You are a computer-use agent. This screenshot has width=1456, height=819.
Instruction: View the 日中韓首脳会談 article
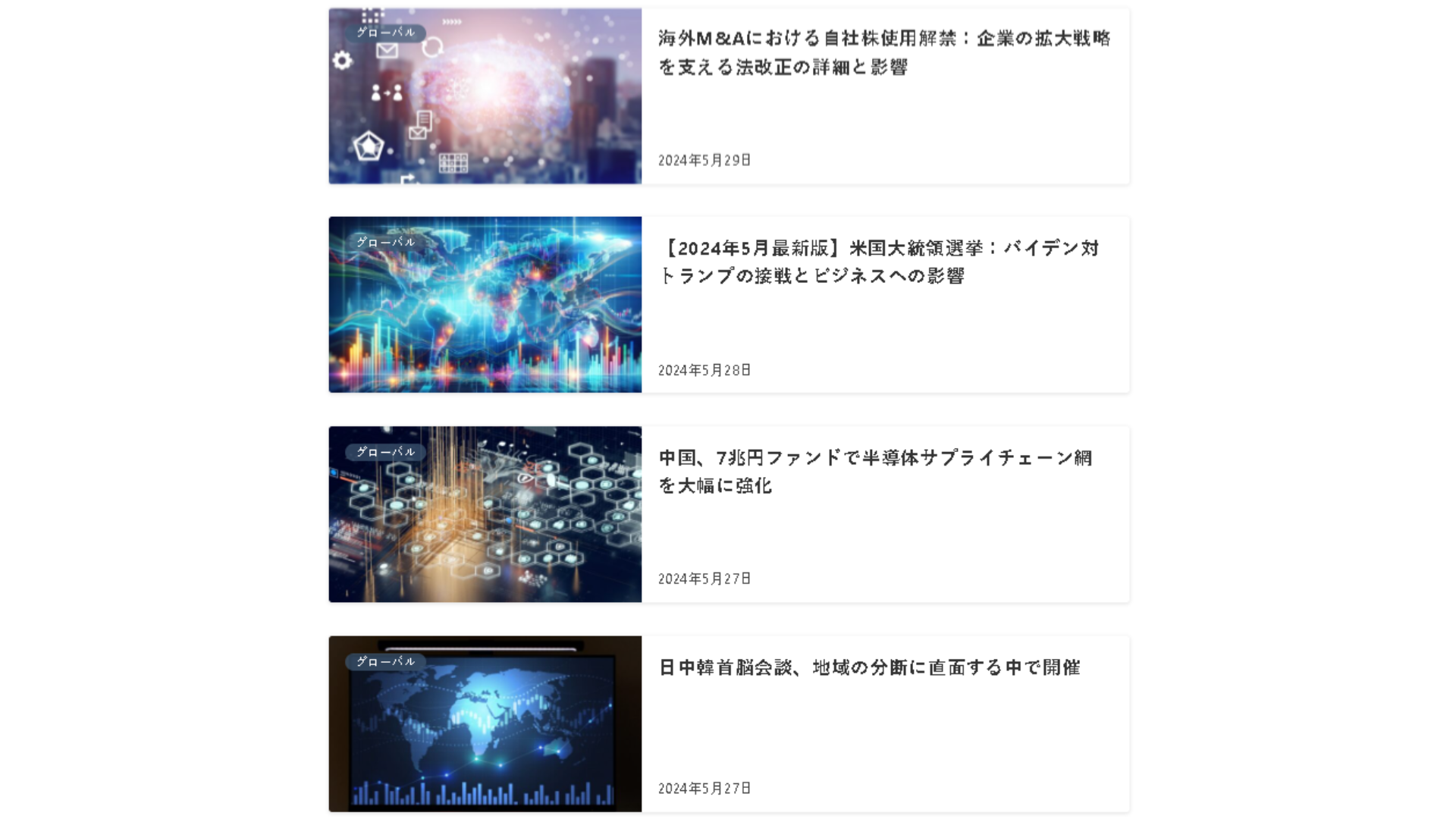869,667
